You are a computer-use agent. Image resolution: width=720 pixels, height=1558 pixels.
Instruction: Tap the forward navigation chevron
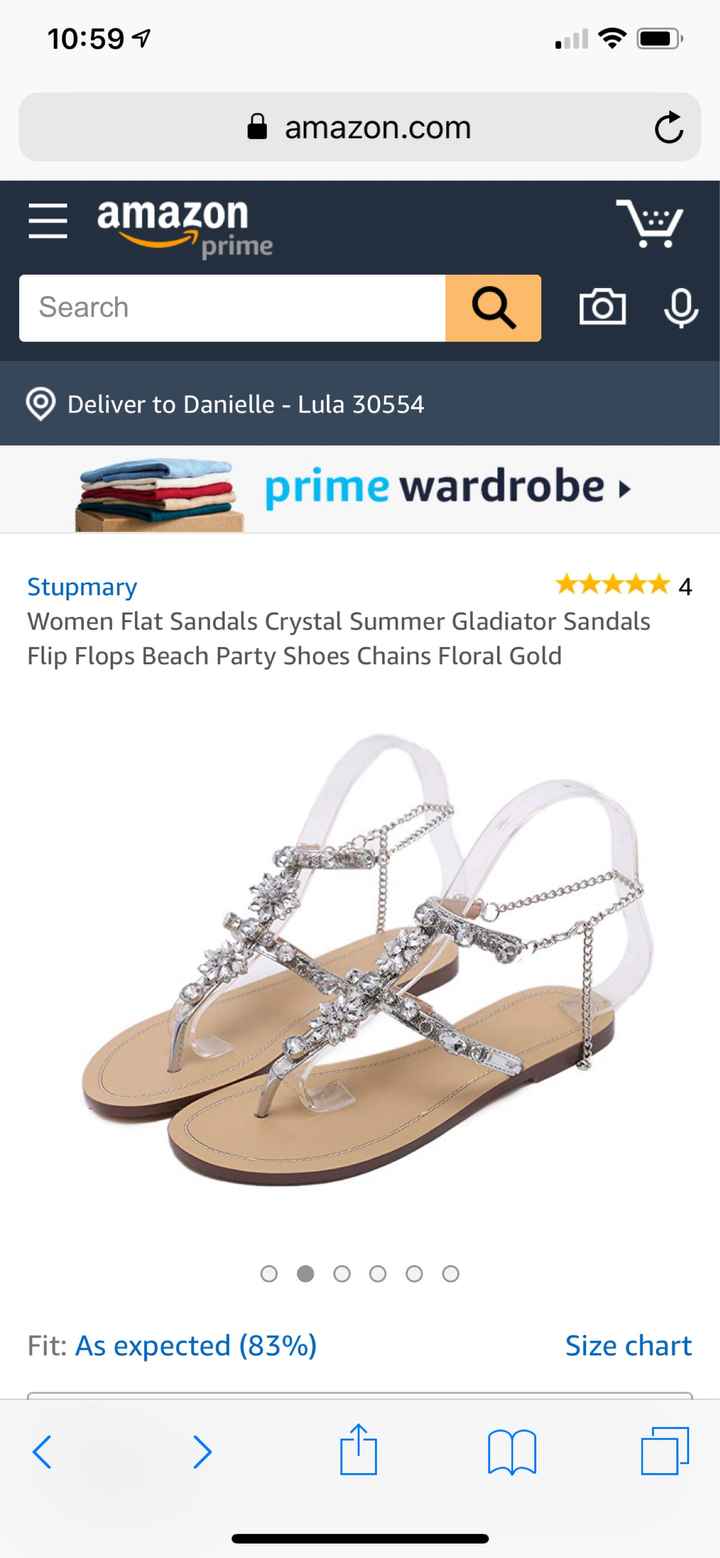pyautogui.click(x=203, y=1451)
